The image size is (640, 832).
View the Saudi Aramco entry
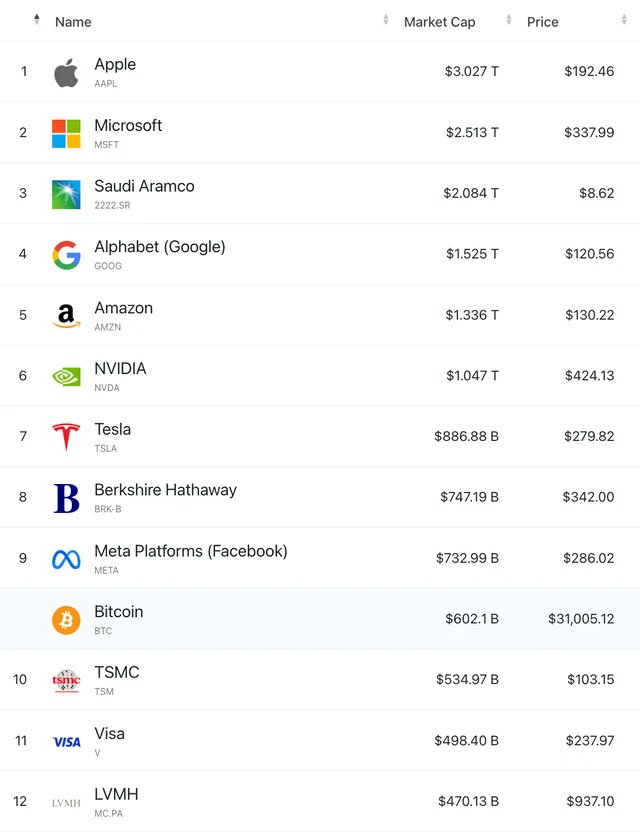click(144, 186)
